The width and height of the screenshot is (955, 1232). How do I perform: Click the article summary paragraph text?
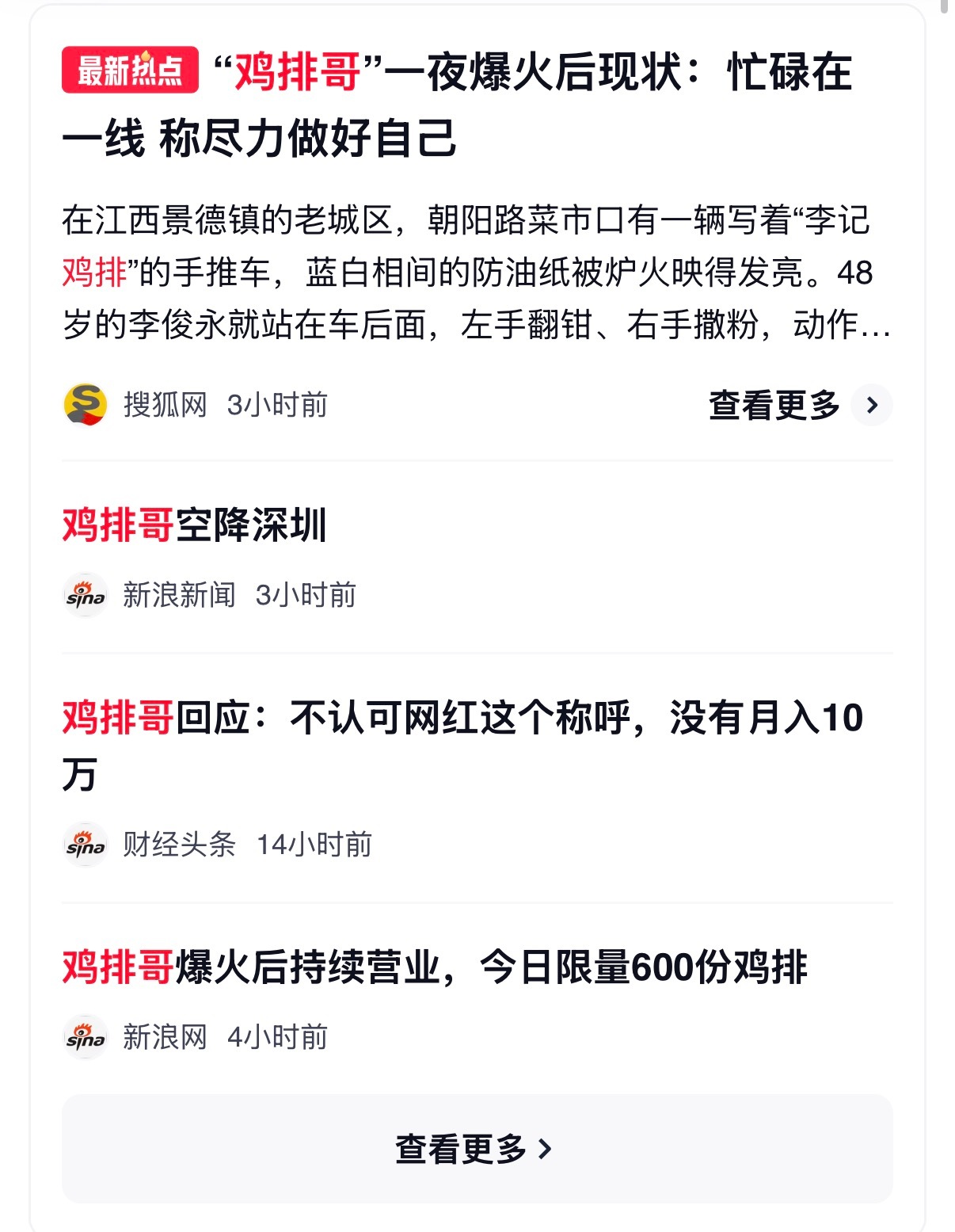470,271
